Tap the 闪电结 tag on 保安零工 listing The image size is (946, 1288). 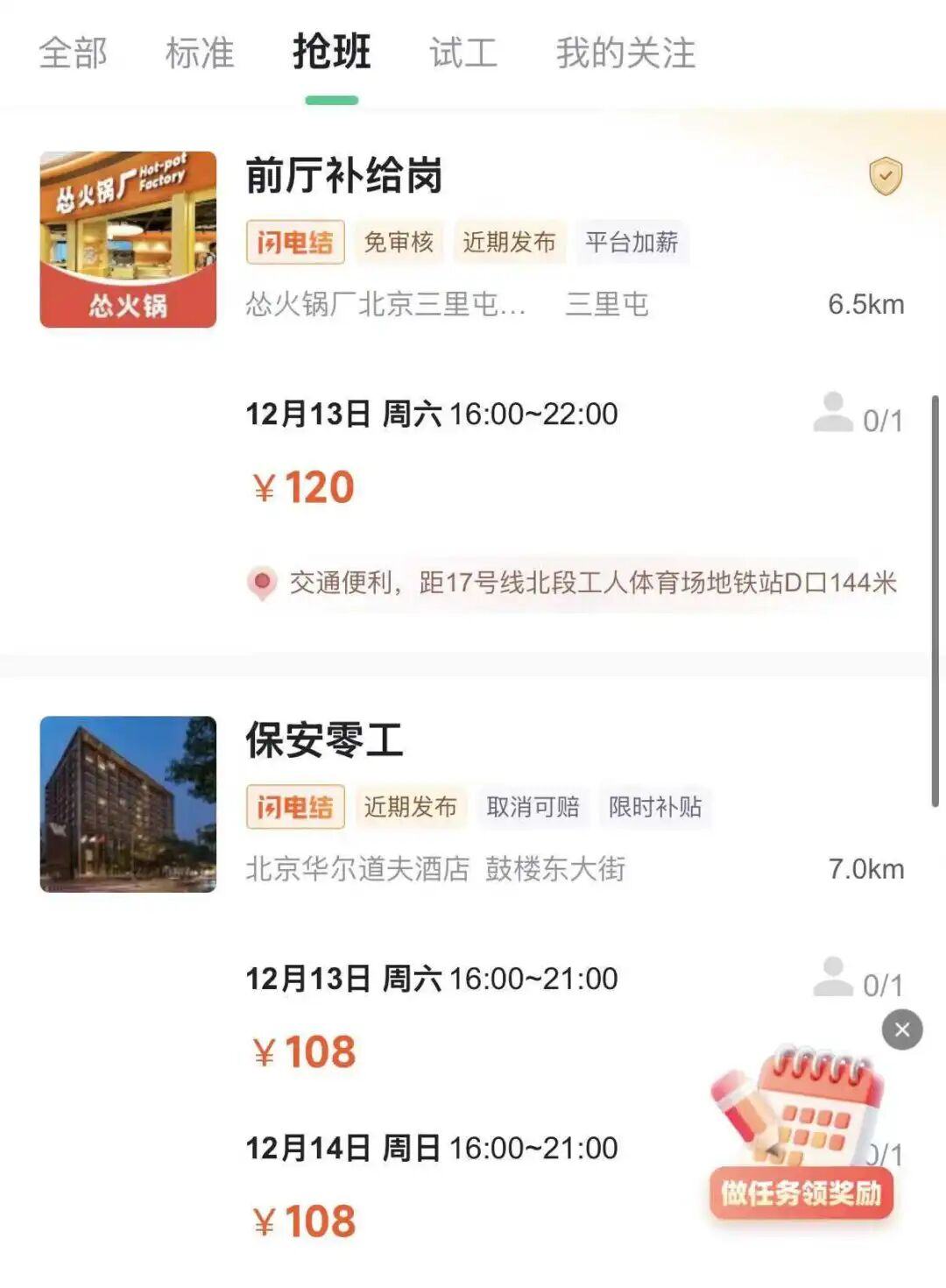pyautogui.click(x=294, y=807)
